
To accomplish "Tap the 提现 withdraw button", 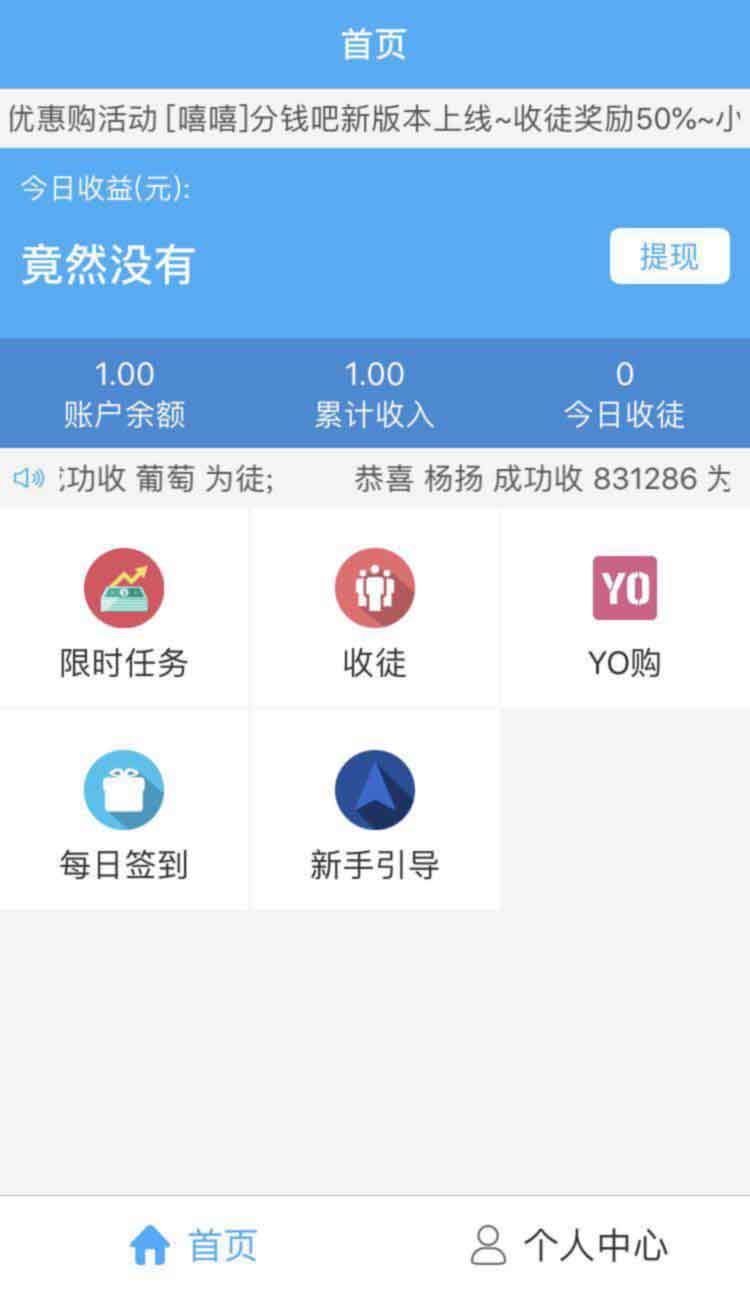I will [x=670, y=256].
